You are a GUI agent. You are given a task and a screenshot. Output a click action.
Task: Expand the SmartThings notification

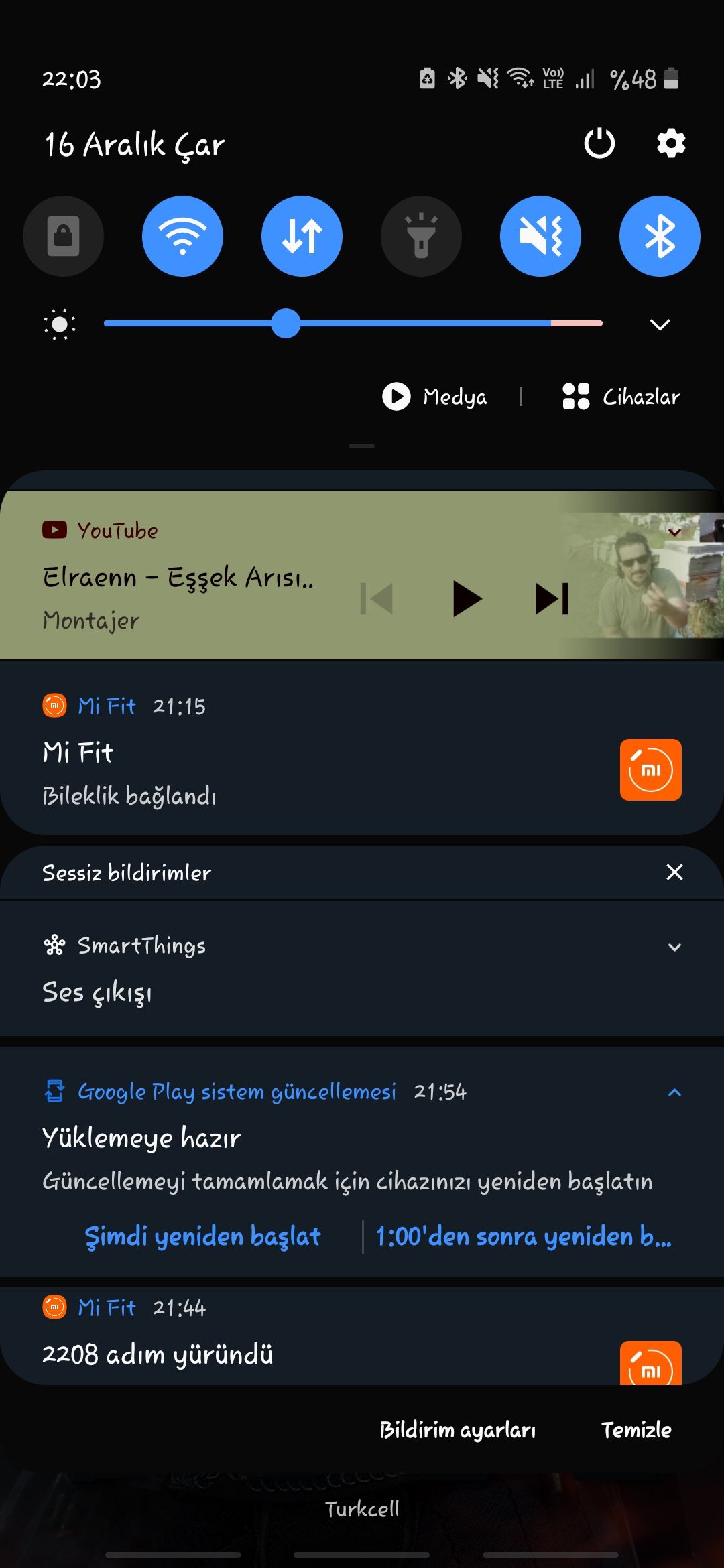pyautogui.click(x=674, y=947)
